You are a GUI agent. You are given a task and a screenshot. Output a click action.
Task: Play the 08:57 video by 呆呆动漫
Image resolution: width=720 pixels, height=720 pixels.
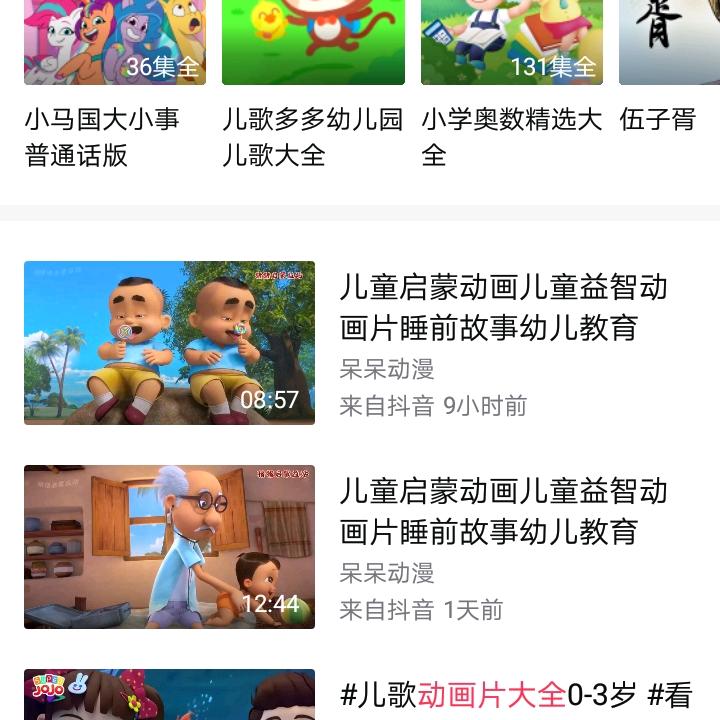(x=169, y=343)
